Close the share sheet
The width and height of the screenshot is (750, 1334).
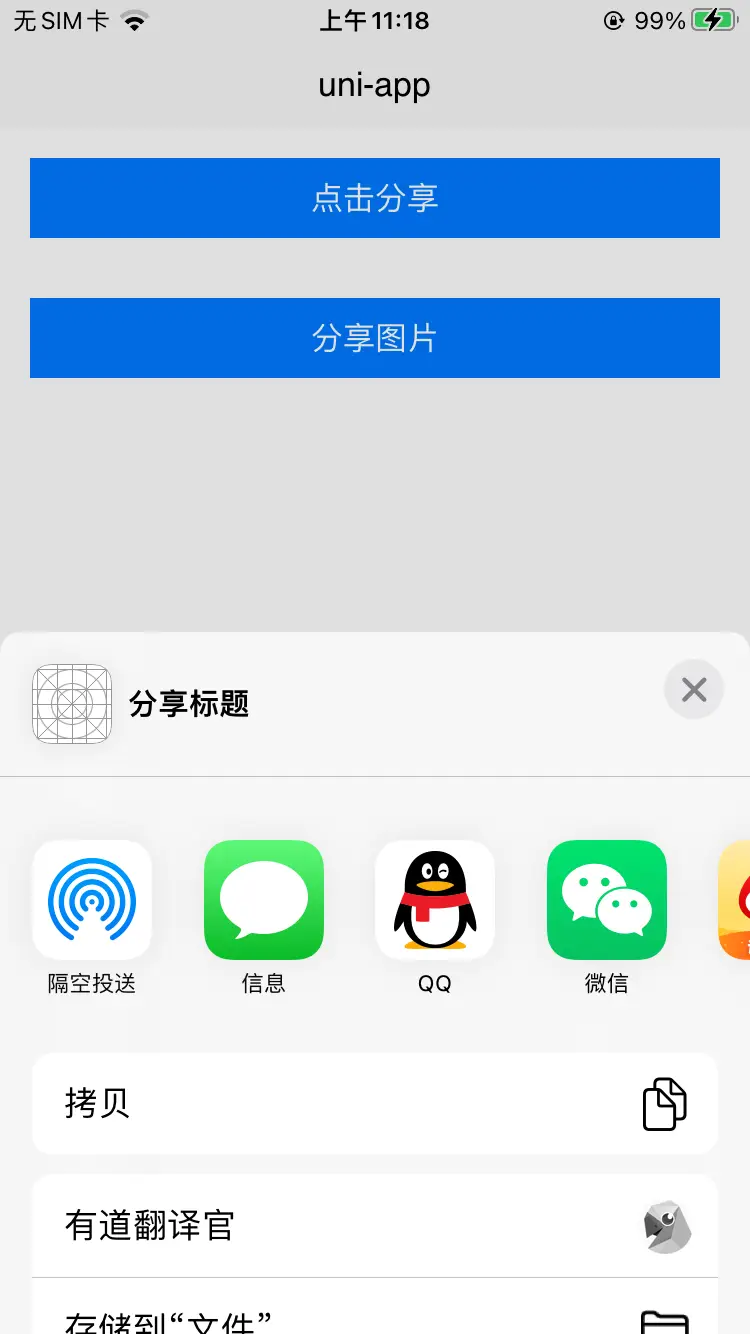tap(693, 690)
